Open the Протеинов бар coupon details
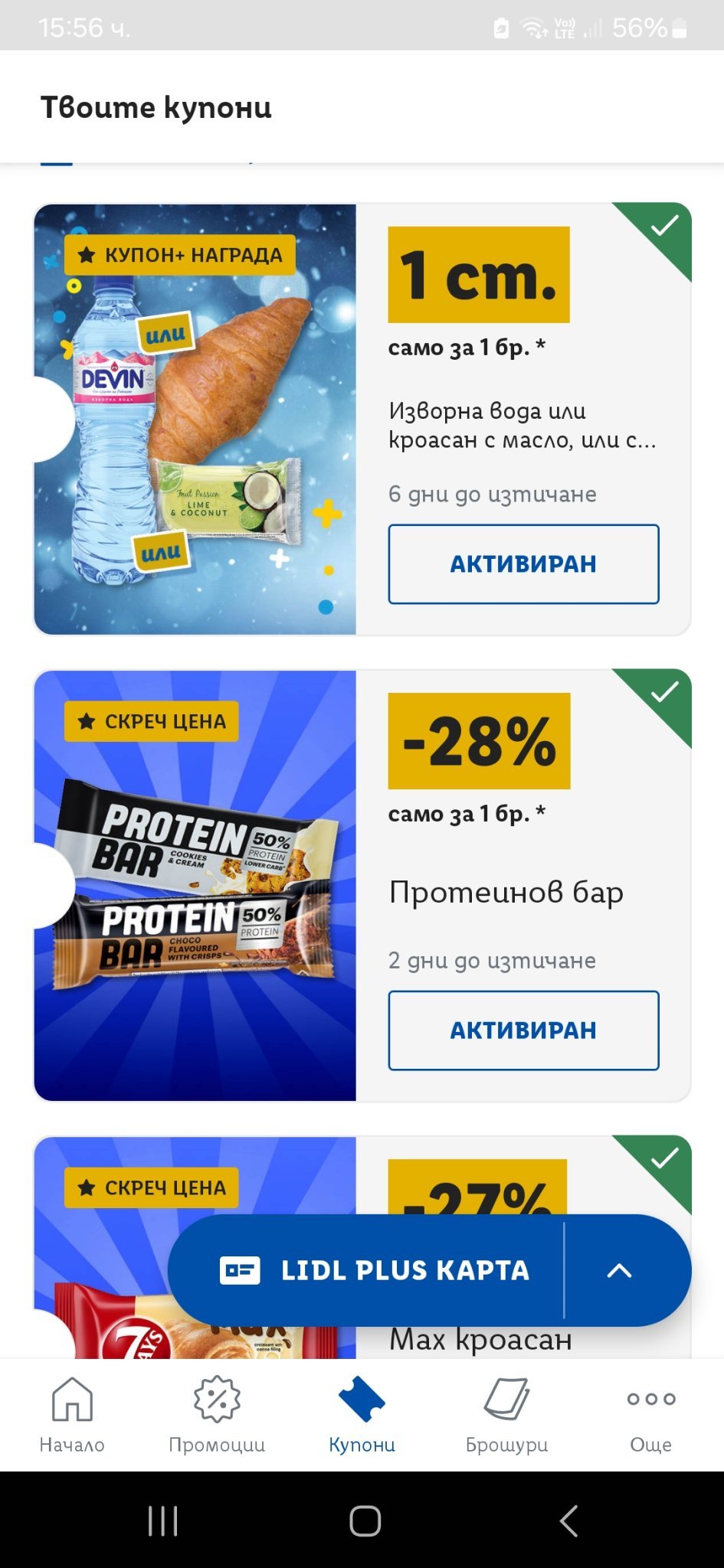The height and width of the screenshot is (1568, 724). point(506,893)
